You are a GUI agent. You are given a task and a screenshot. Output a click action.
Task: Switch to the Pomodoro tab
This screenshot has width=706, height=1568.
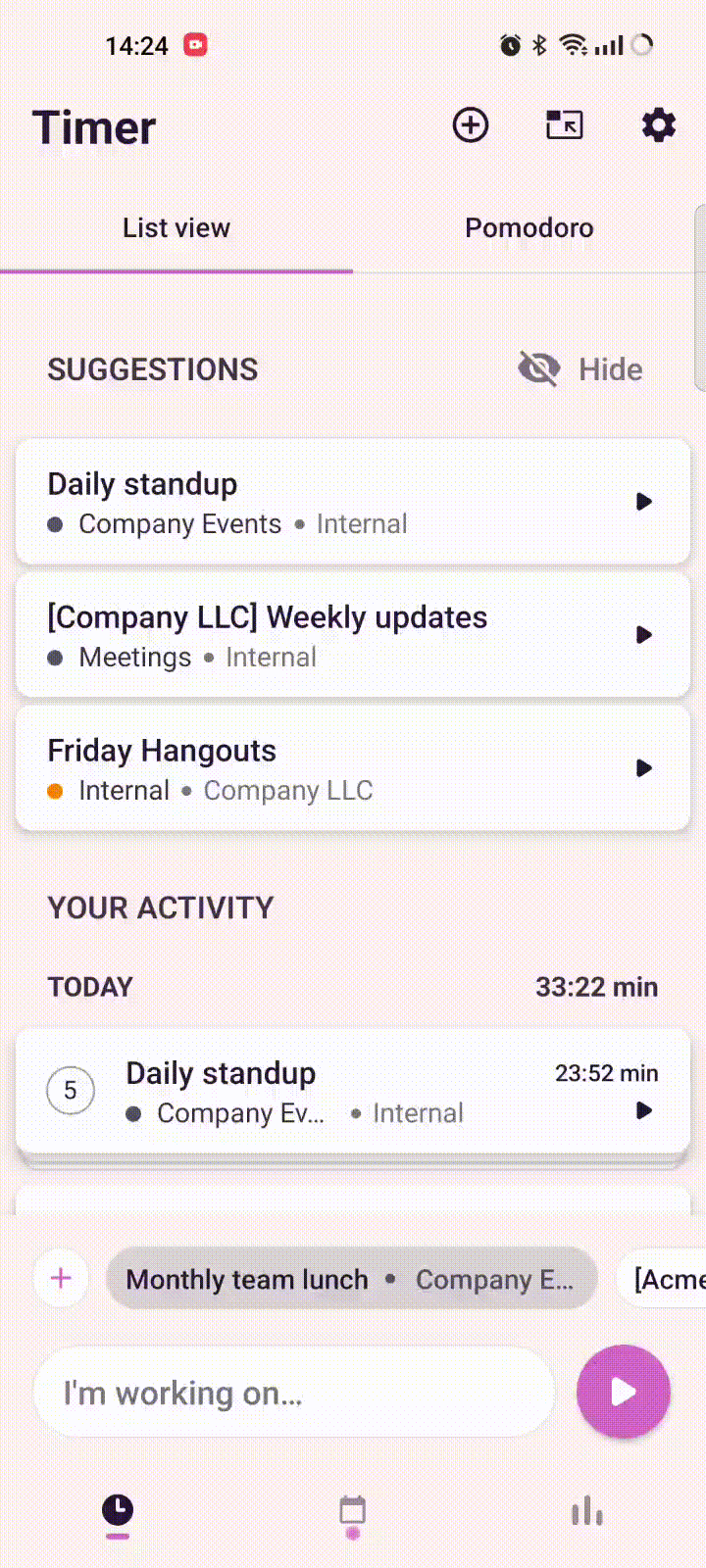pyautogui.click(x=529, y=228)
